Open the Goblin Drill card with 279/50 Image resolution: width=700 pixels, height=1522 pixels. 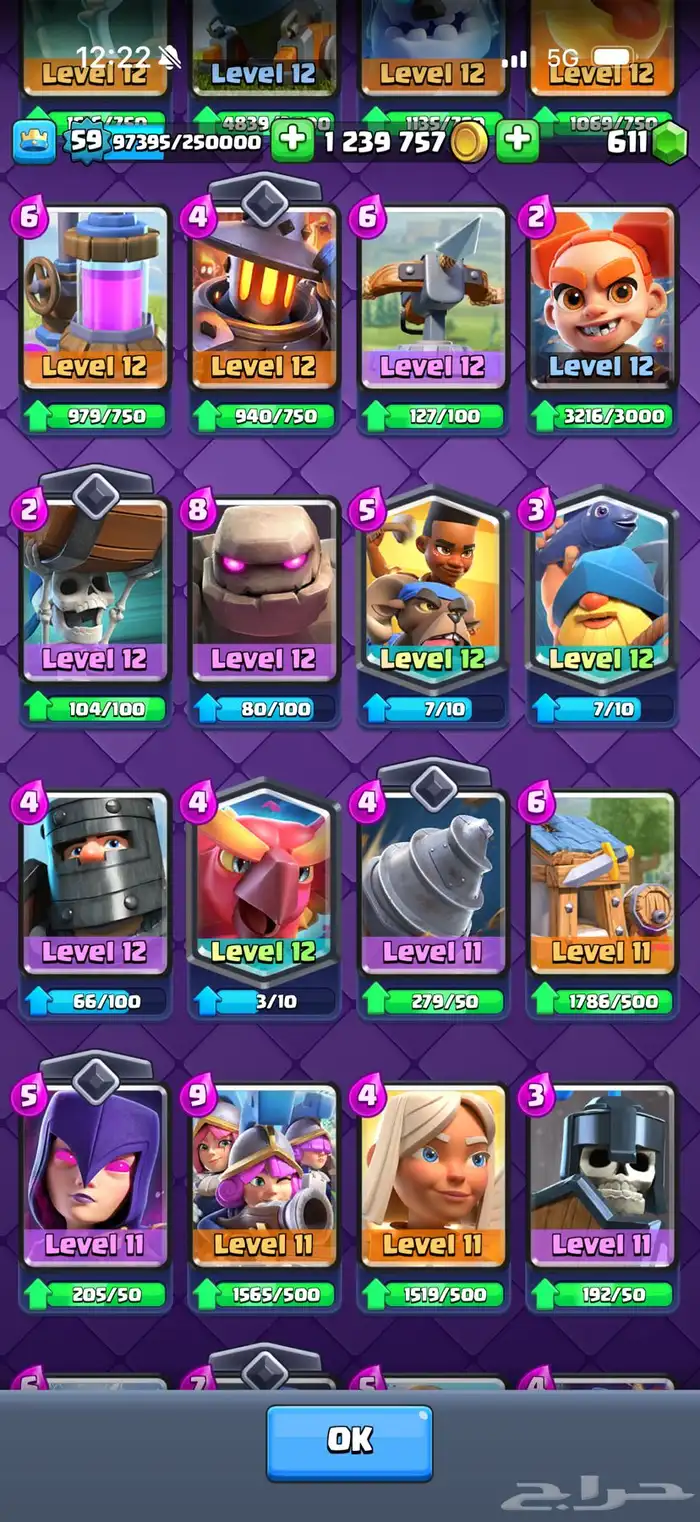(433, 903)
